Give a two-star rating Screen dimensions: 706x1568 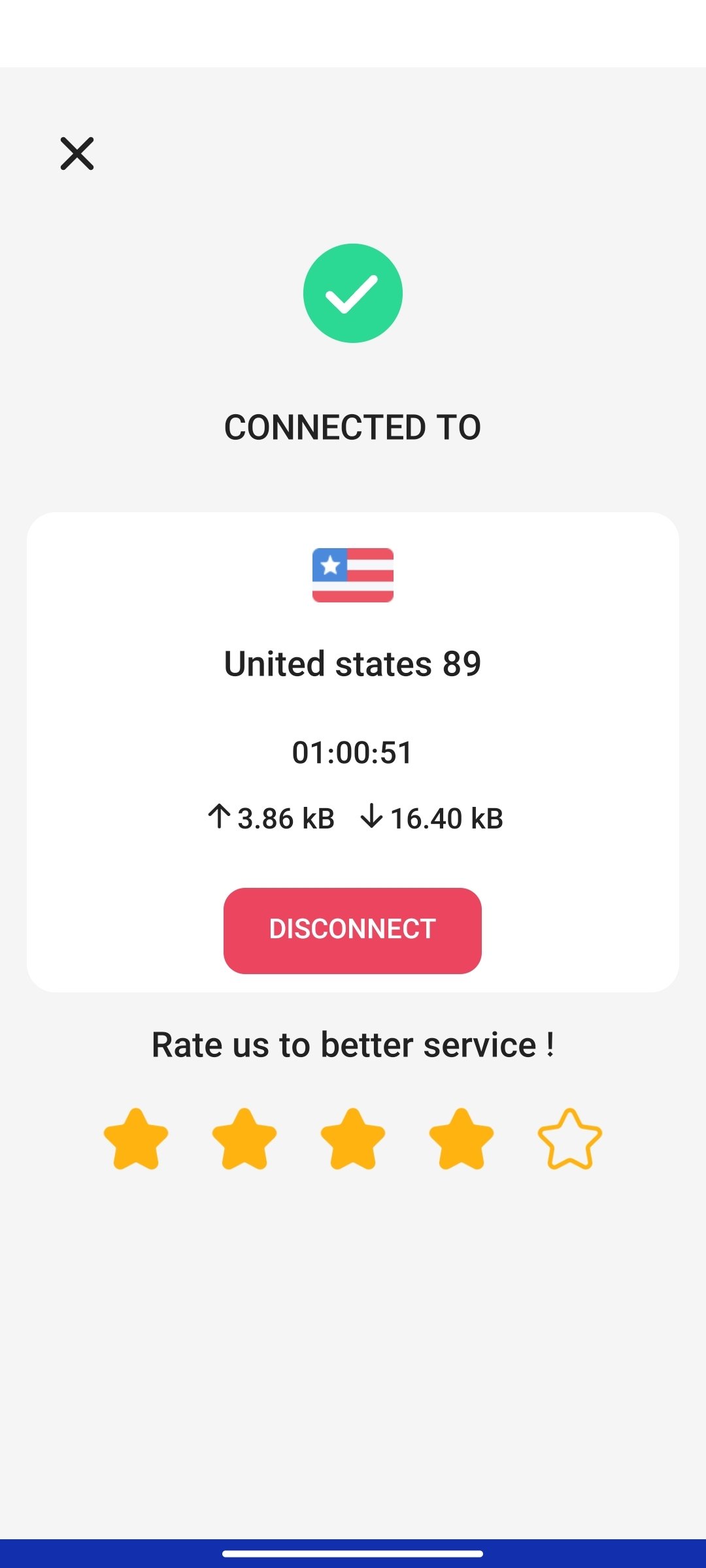[244, 1139]
